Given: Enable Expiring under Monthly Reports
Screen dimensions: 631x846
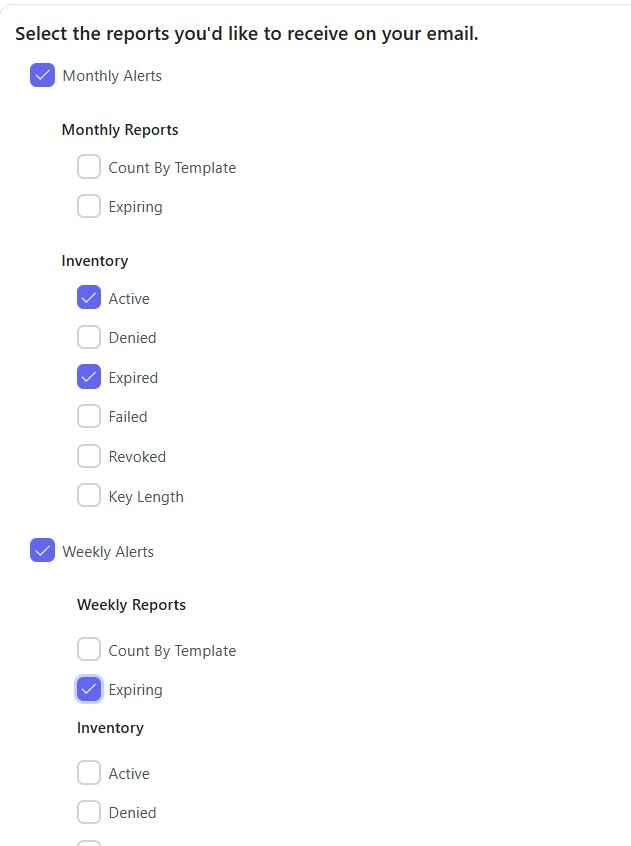Looking at the screenshot, I should (89, 206).
